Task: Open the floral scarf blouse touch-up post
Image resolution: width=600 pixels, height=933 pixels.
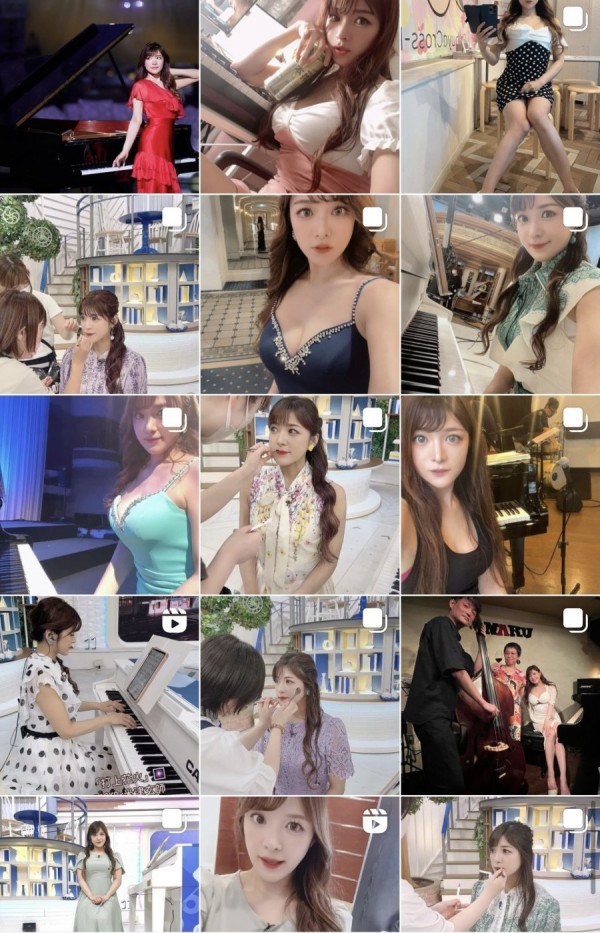Action: (299, 495)
